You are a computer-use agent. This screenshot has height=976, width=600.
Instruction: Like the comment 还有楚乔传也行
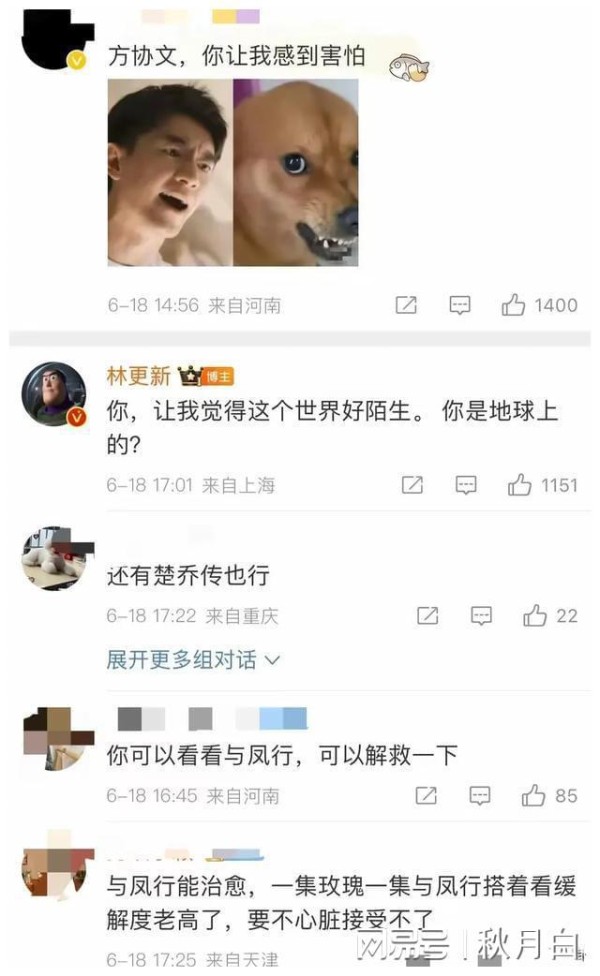(x=535, y=615)
